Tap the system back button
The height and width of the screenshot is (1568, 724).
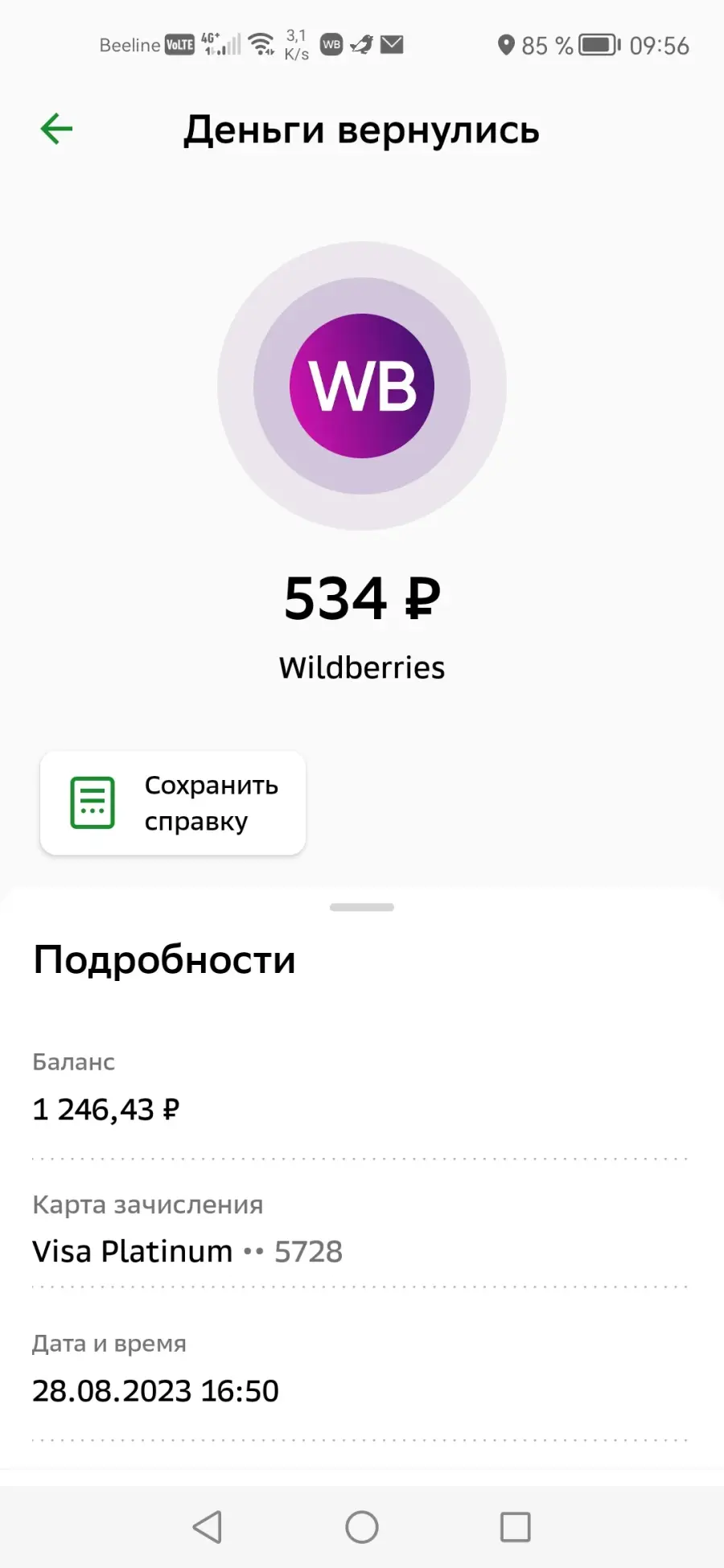coord(208,1526)
